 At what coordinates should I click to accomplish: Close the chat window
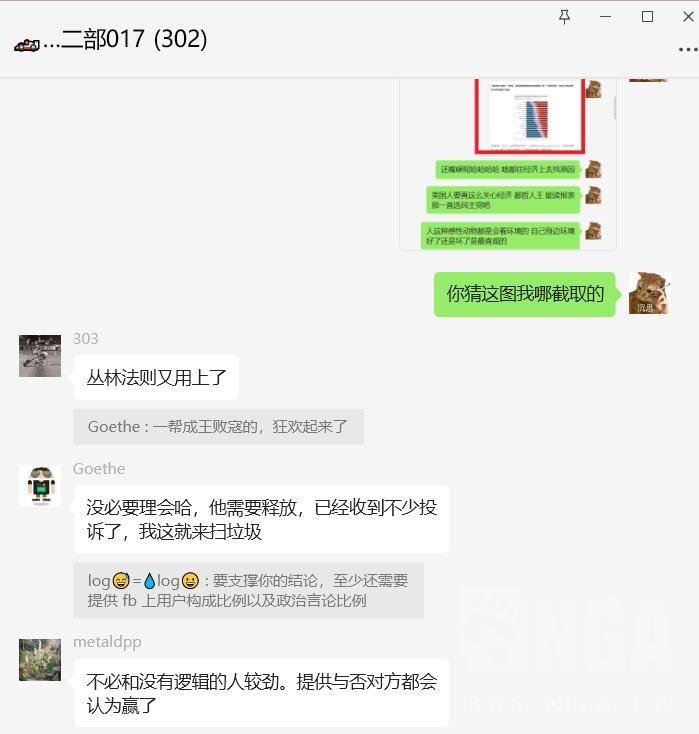pyautogui.click(x=688, y=17)
